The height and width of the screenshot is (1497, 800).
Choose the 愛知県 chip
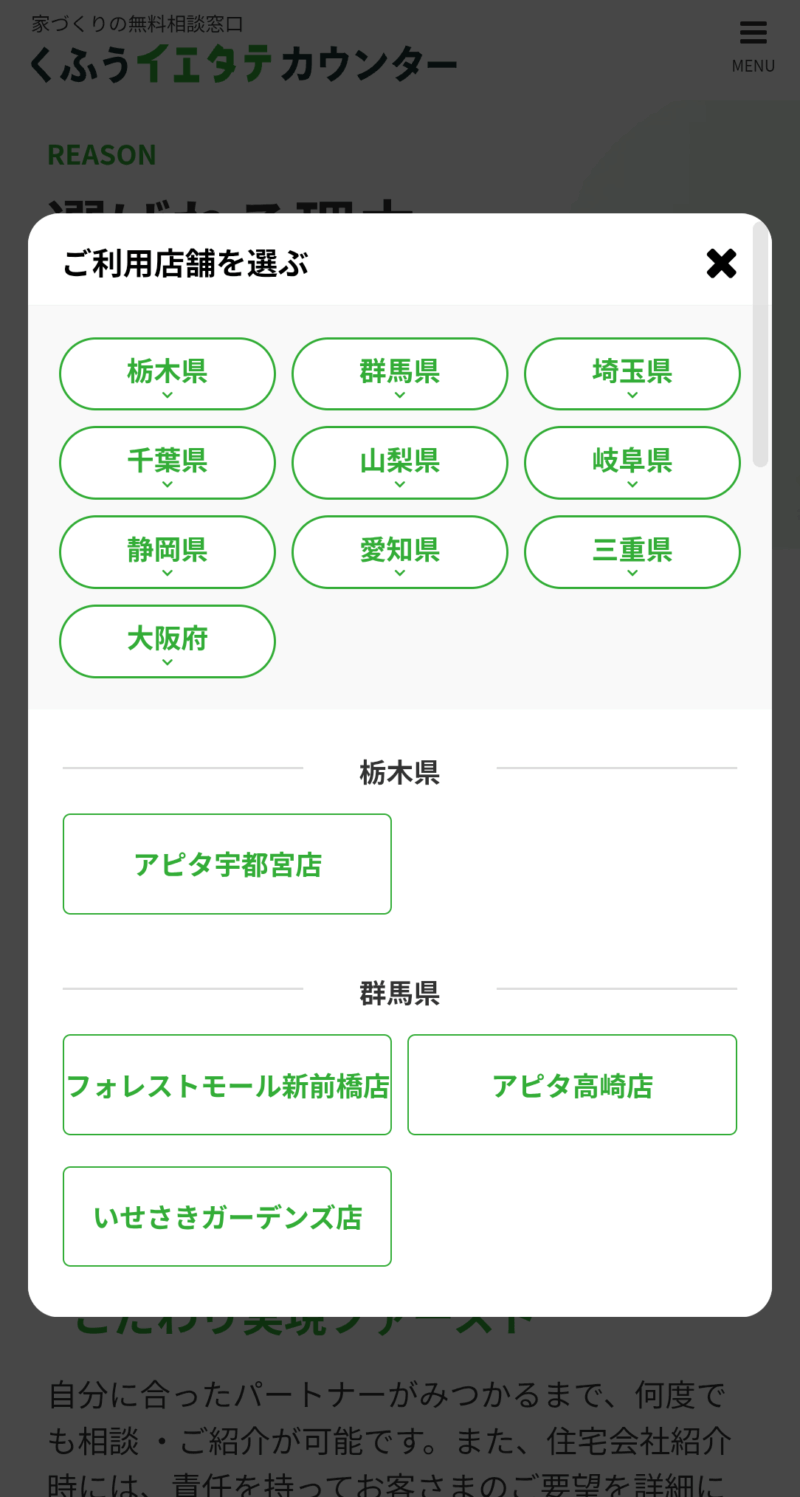pos(399,551)
